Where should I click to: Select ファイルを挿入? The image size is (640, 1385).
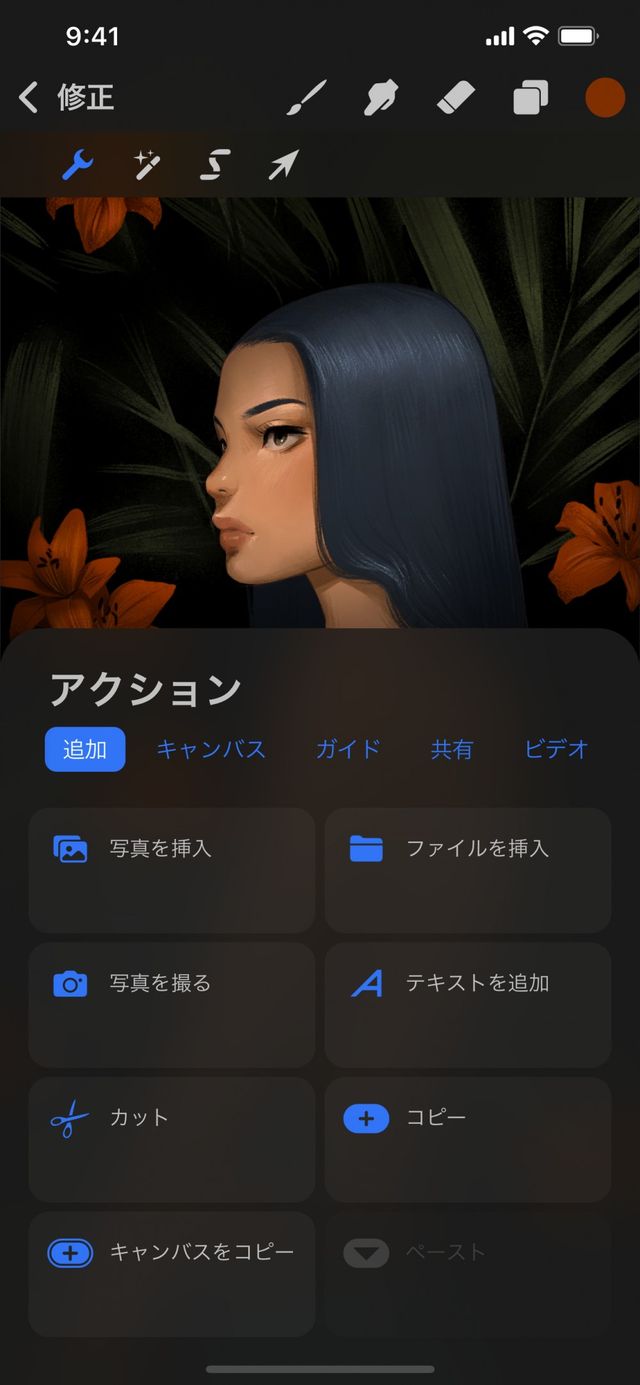click(468, 869)
